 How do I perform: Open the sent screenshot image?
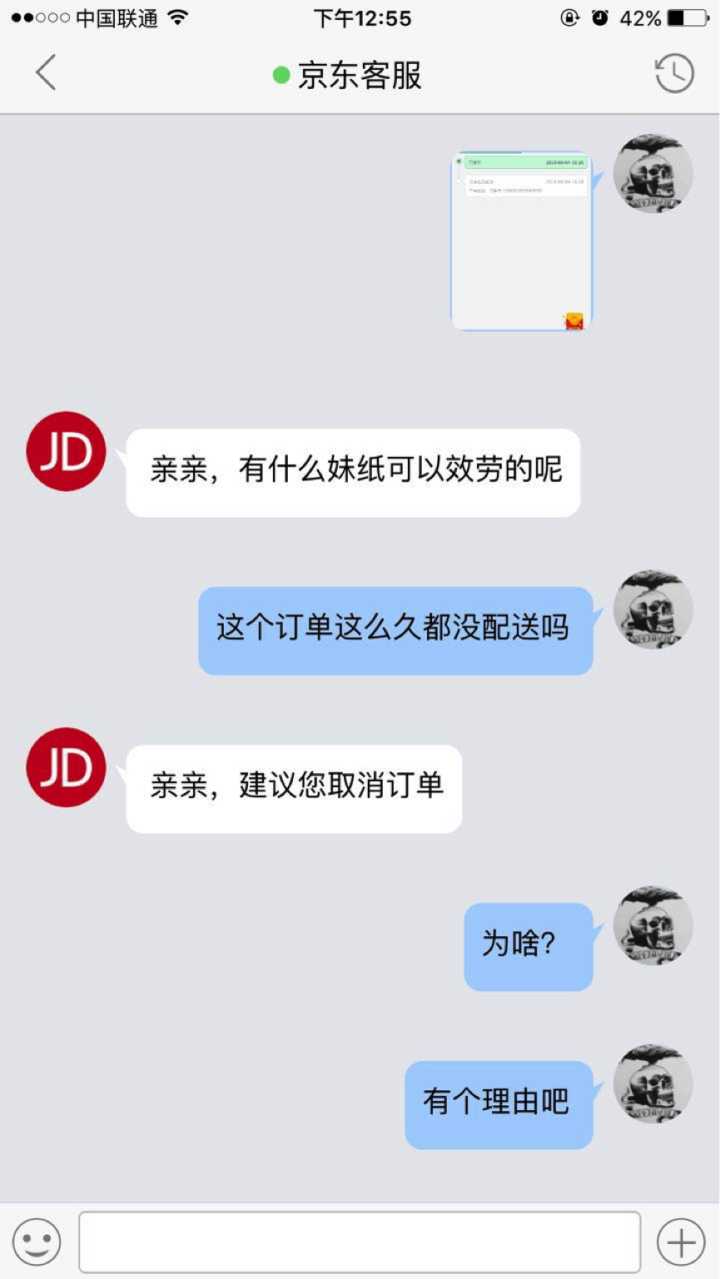tap(521, 241)
